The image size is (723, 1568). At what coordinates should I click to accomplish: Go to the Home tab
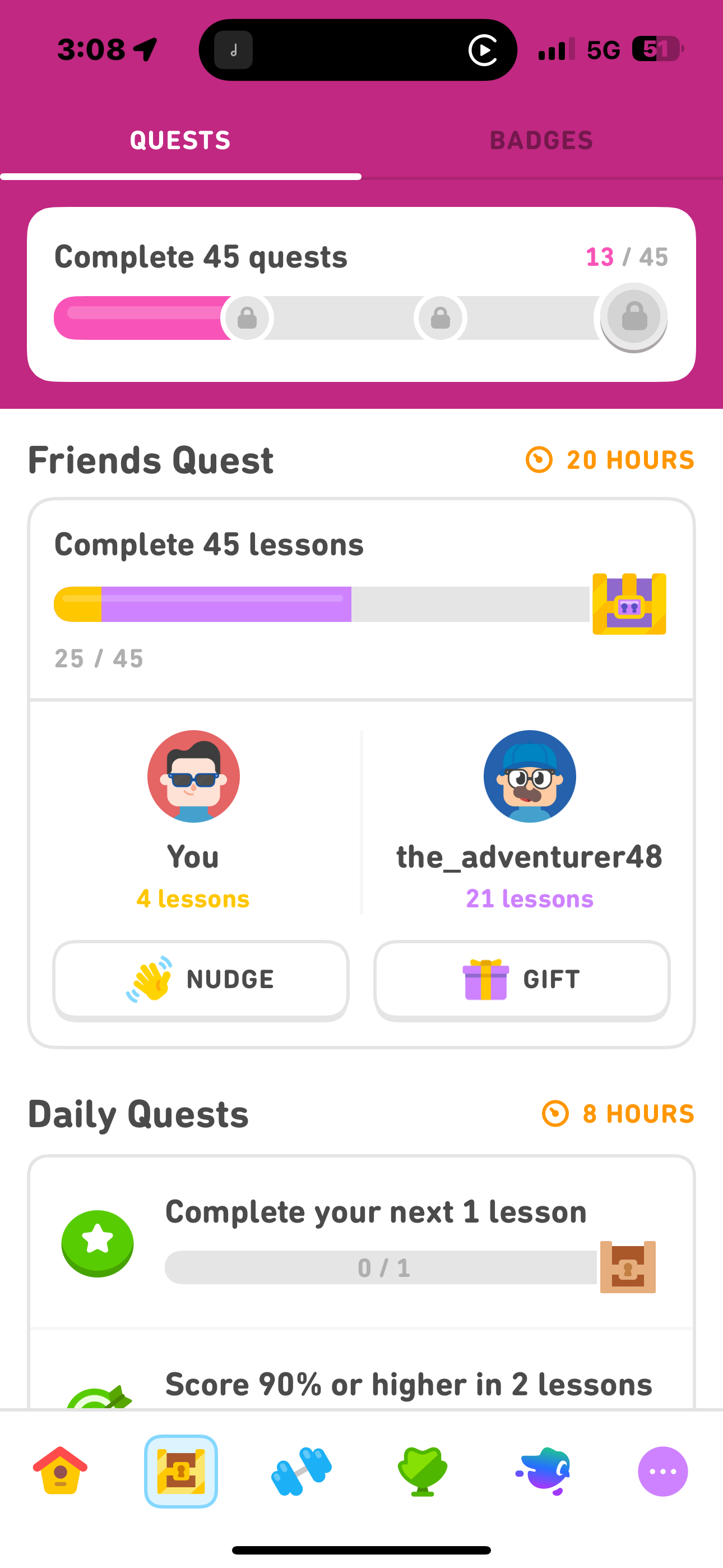pos(61,1470)
